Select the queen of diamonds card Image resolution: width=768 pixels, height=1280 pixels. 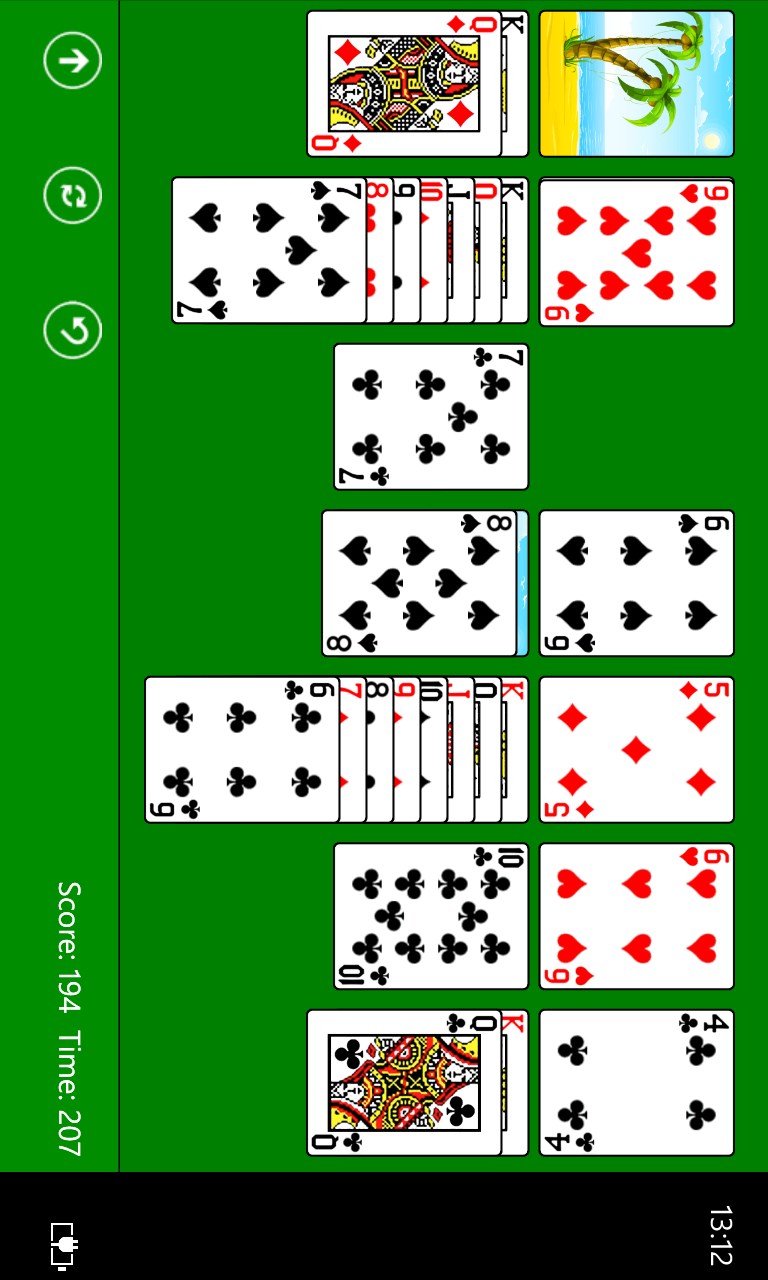pos(404,84)
